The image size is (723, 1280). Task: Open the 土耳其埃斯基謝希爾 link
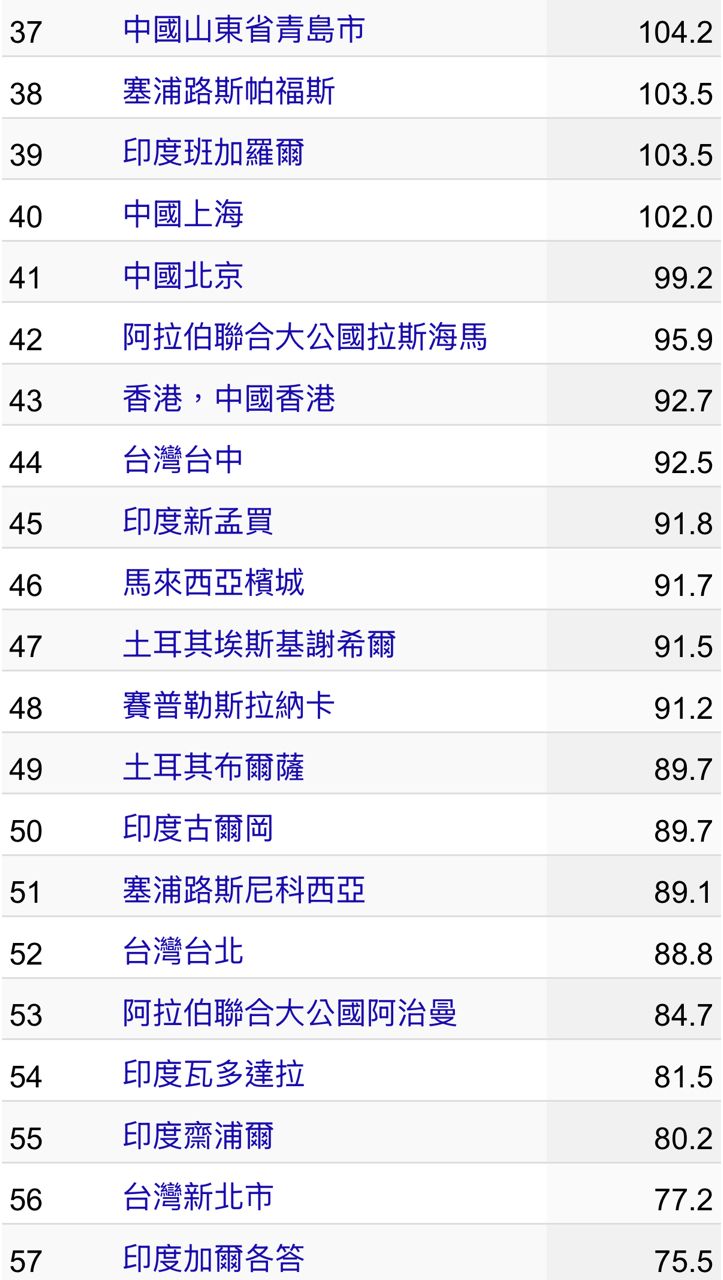click(x=259, y=644)
